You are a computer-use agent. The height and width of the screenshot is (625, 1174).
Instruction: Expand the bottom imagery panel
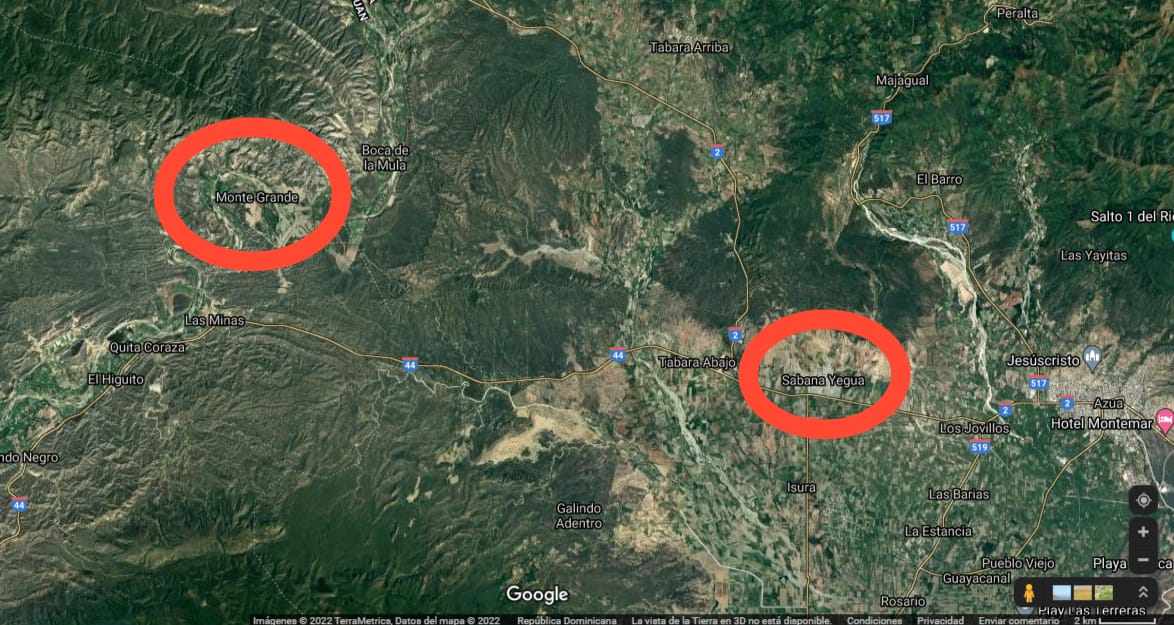[1143, 593]
